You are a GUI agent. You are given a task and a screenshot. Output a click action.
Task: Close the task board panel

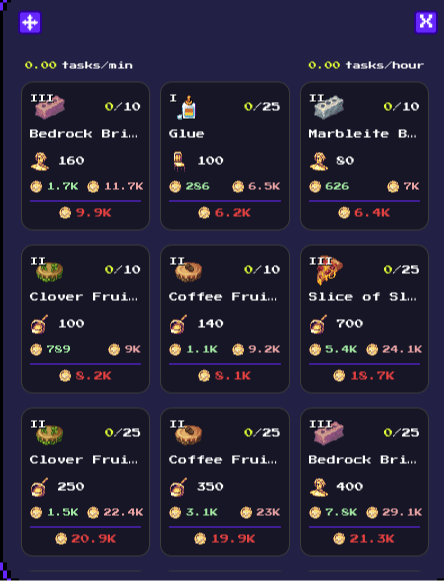click(426, 22)
